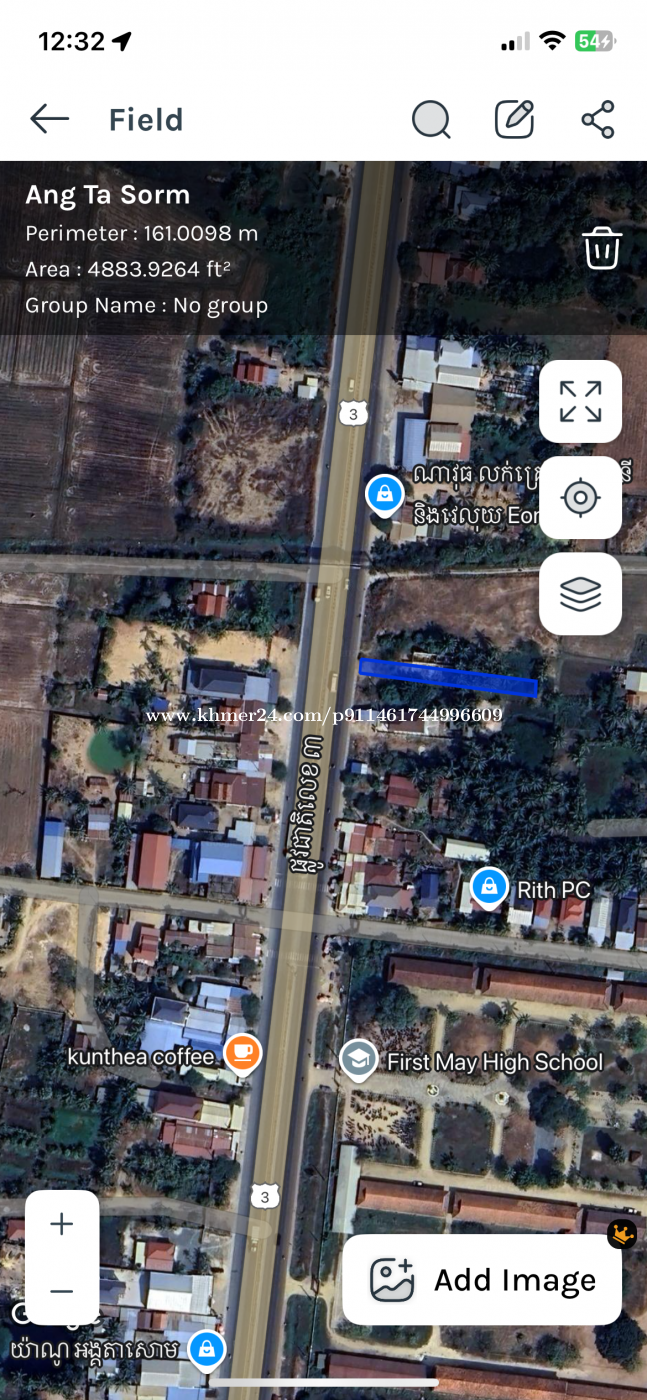This screenshot has height=1400, width=647.
Task: Select the Rith PC shop pin
Action: click(x=489, y=887)
